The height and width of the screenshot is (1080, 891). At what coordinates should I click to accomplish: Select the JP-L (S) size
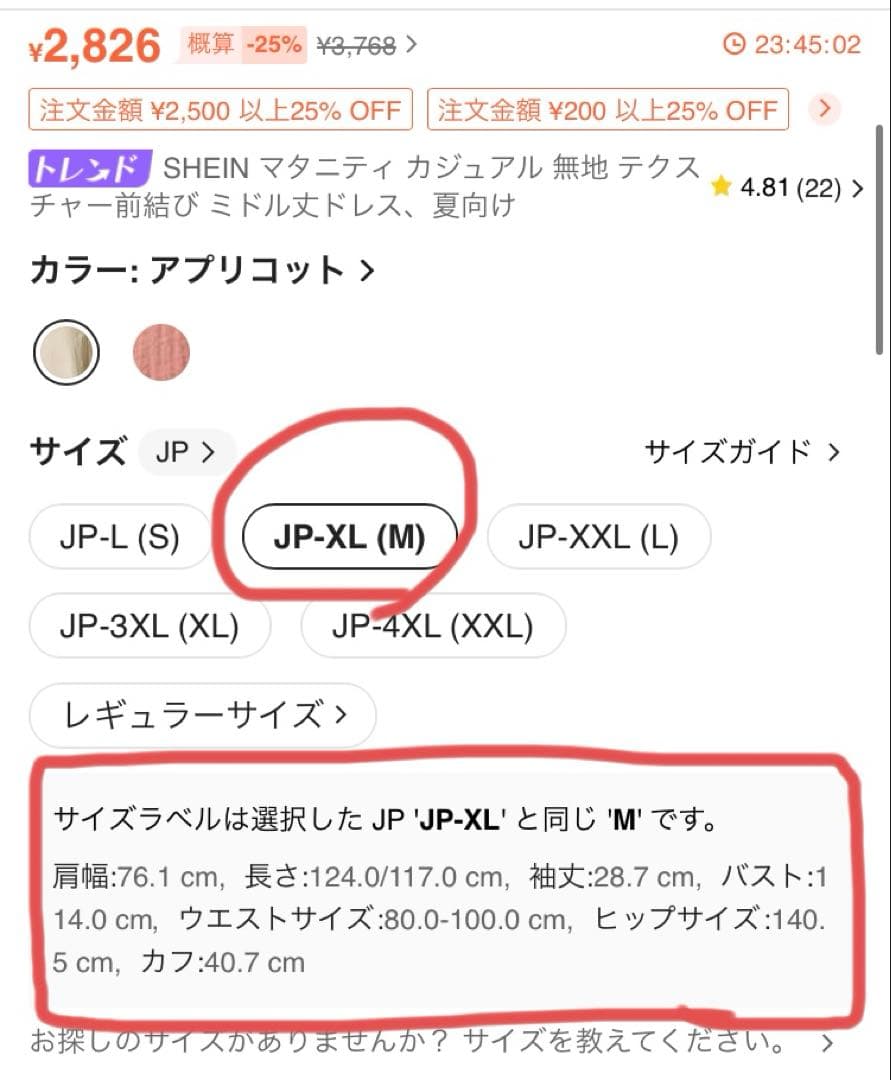[120, 537]
